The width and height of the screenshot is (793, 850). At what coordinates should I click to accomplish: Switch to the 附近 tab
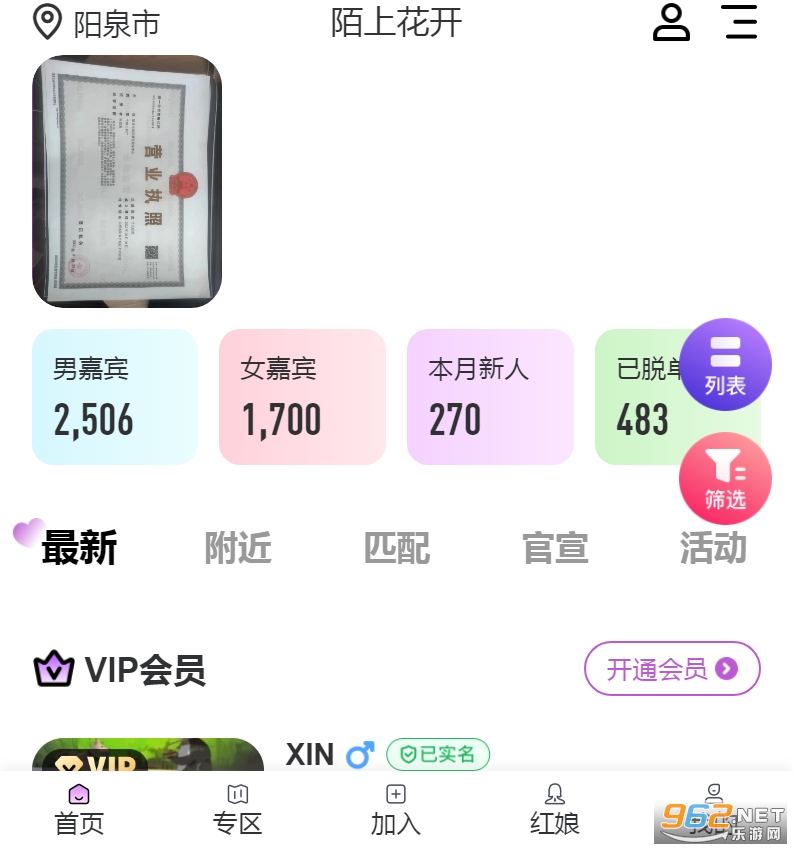[x=238, y=548]
